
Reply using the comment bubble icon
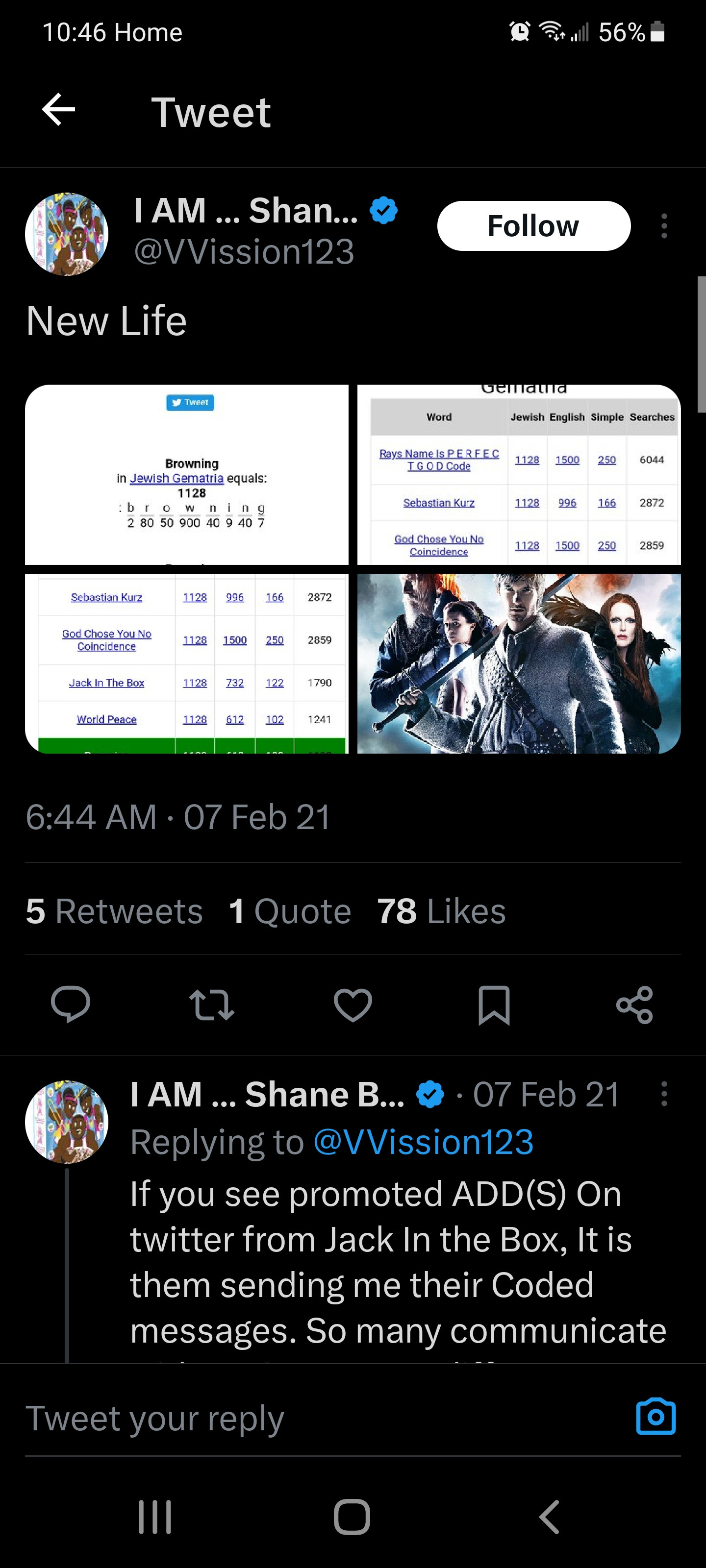[71, 1004]
